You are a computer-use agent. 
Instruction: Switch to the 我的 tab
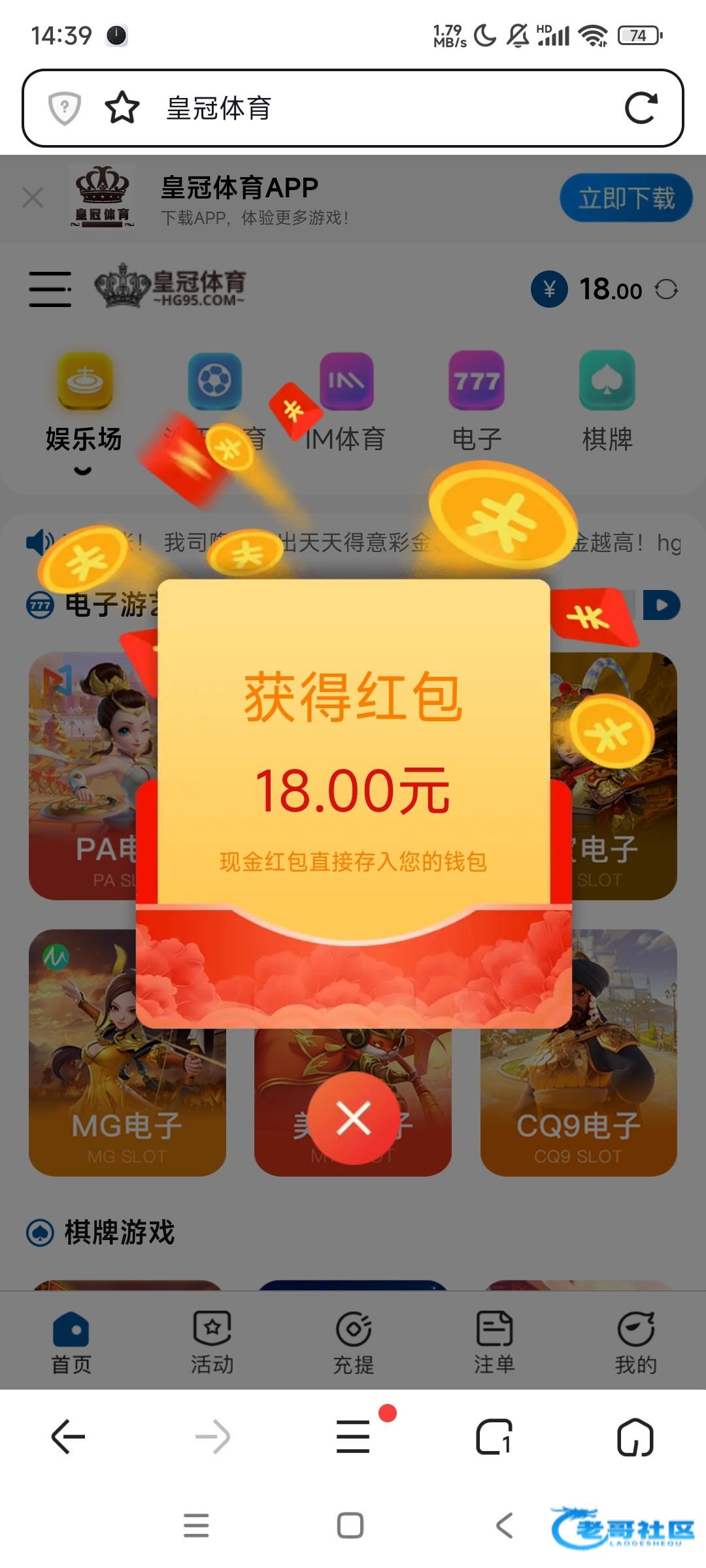[x=635, y=1341]
